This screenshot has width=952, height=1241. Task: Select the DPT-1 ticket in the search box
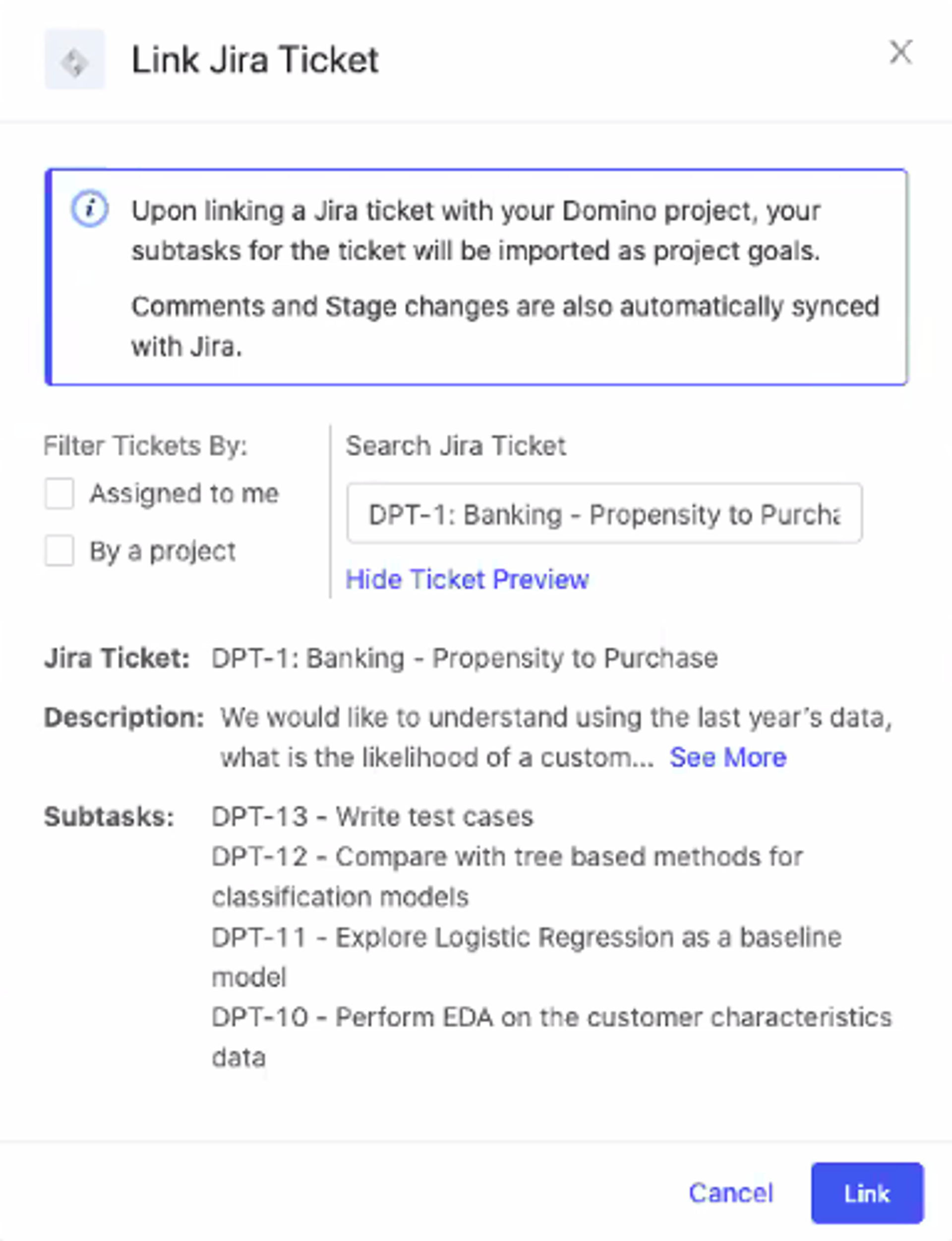coord(603,514)
